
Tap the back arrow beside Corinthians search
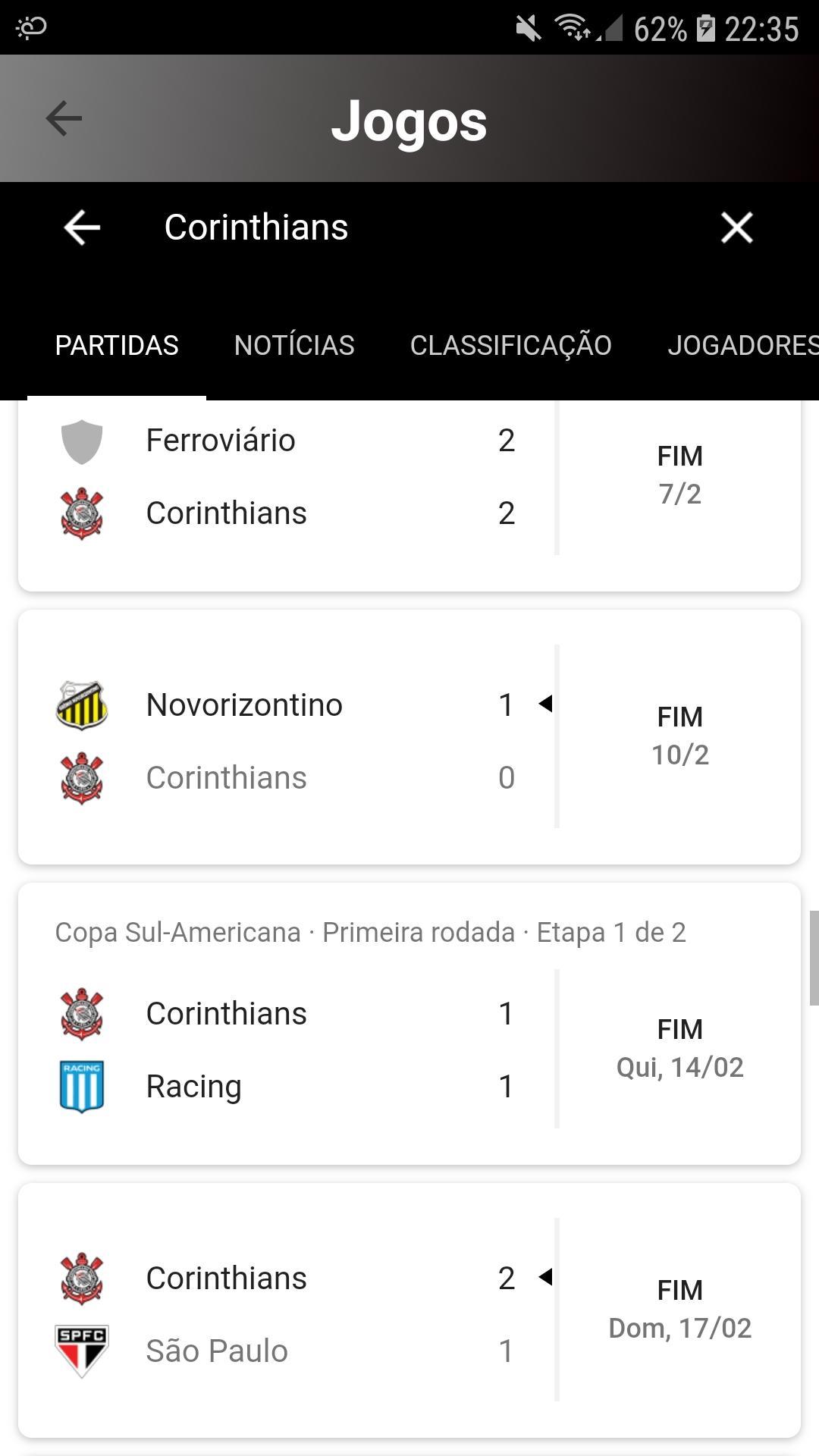82,227
